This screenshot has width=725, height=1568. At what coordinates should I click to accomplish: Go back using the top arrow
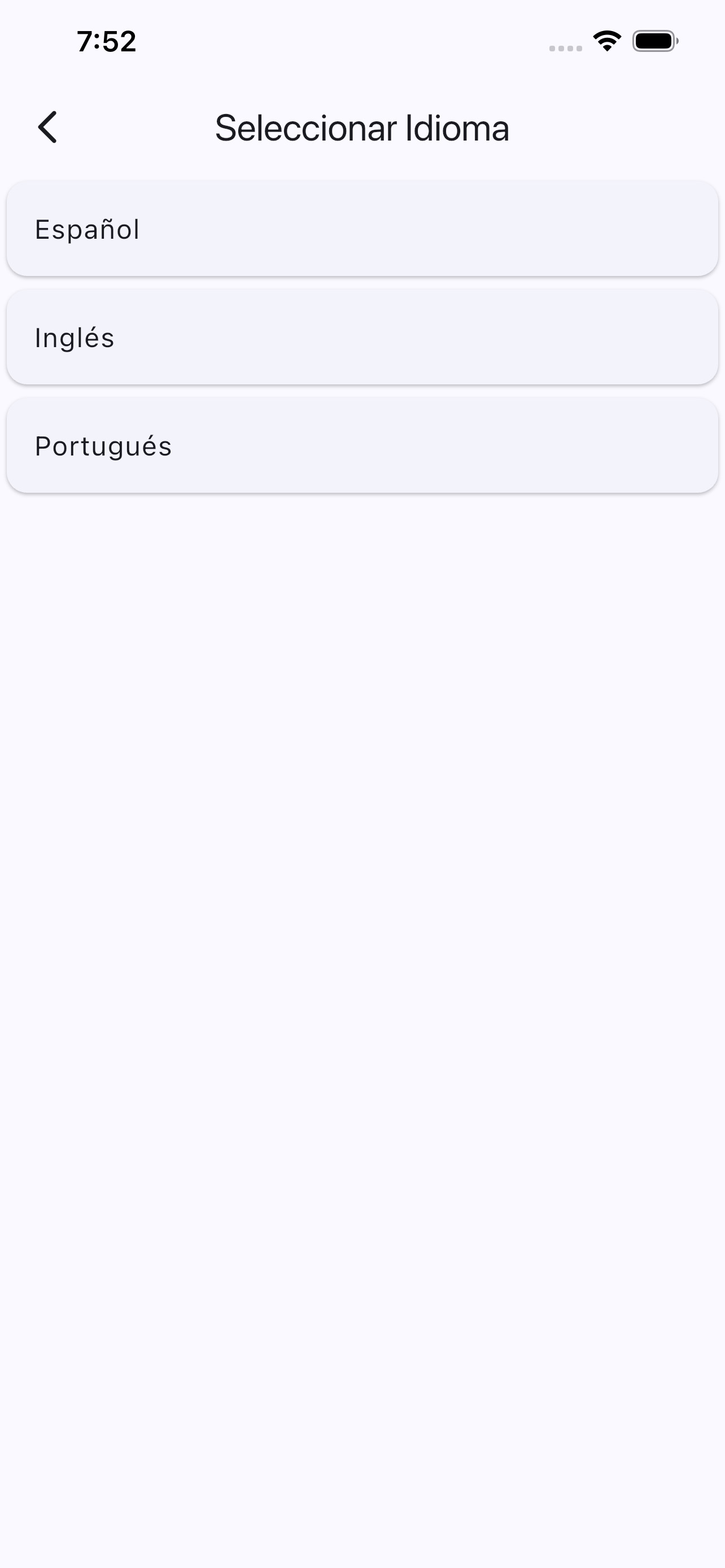[47, 127]
